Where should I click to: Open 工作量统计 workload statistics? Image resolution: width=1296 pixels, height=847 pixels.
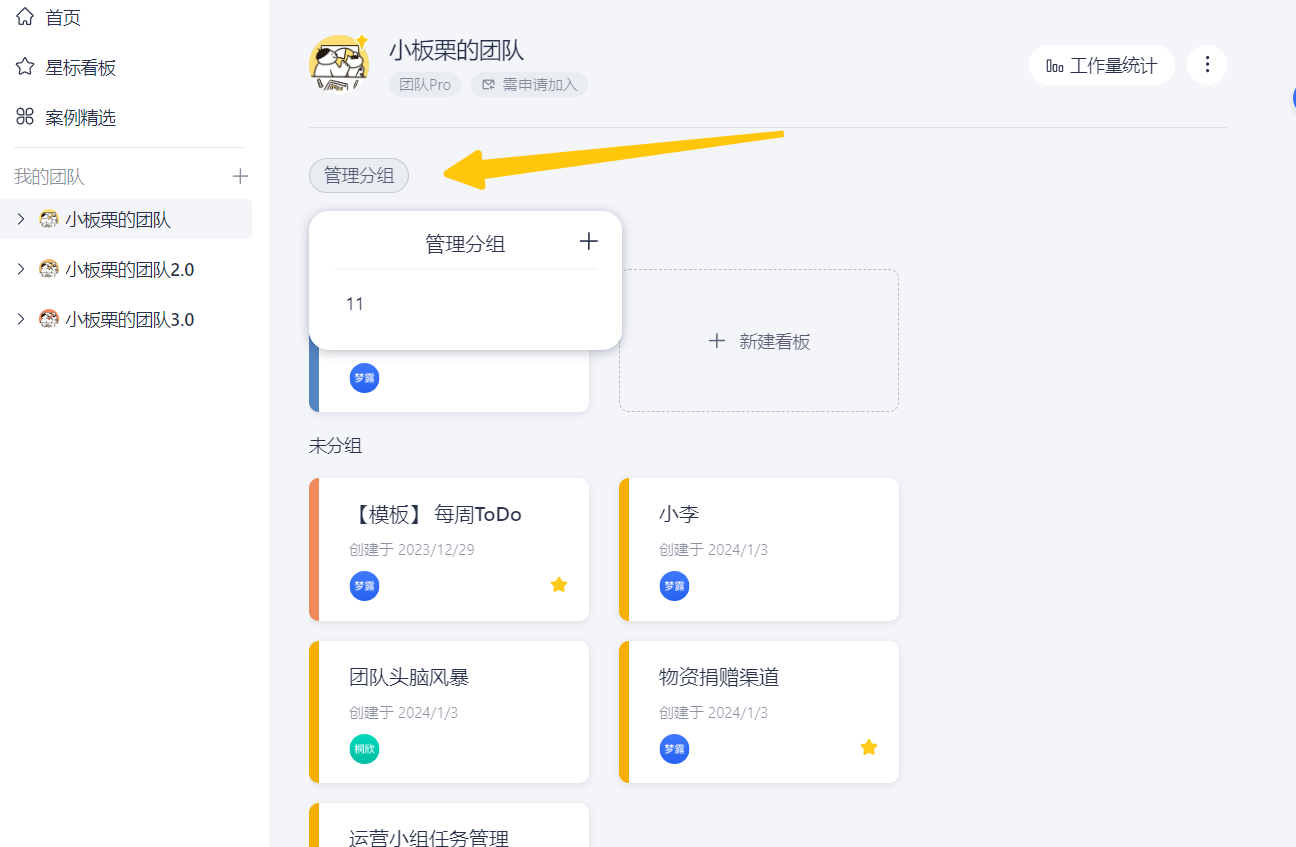[x=1101, y=66]
